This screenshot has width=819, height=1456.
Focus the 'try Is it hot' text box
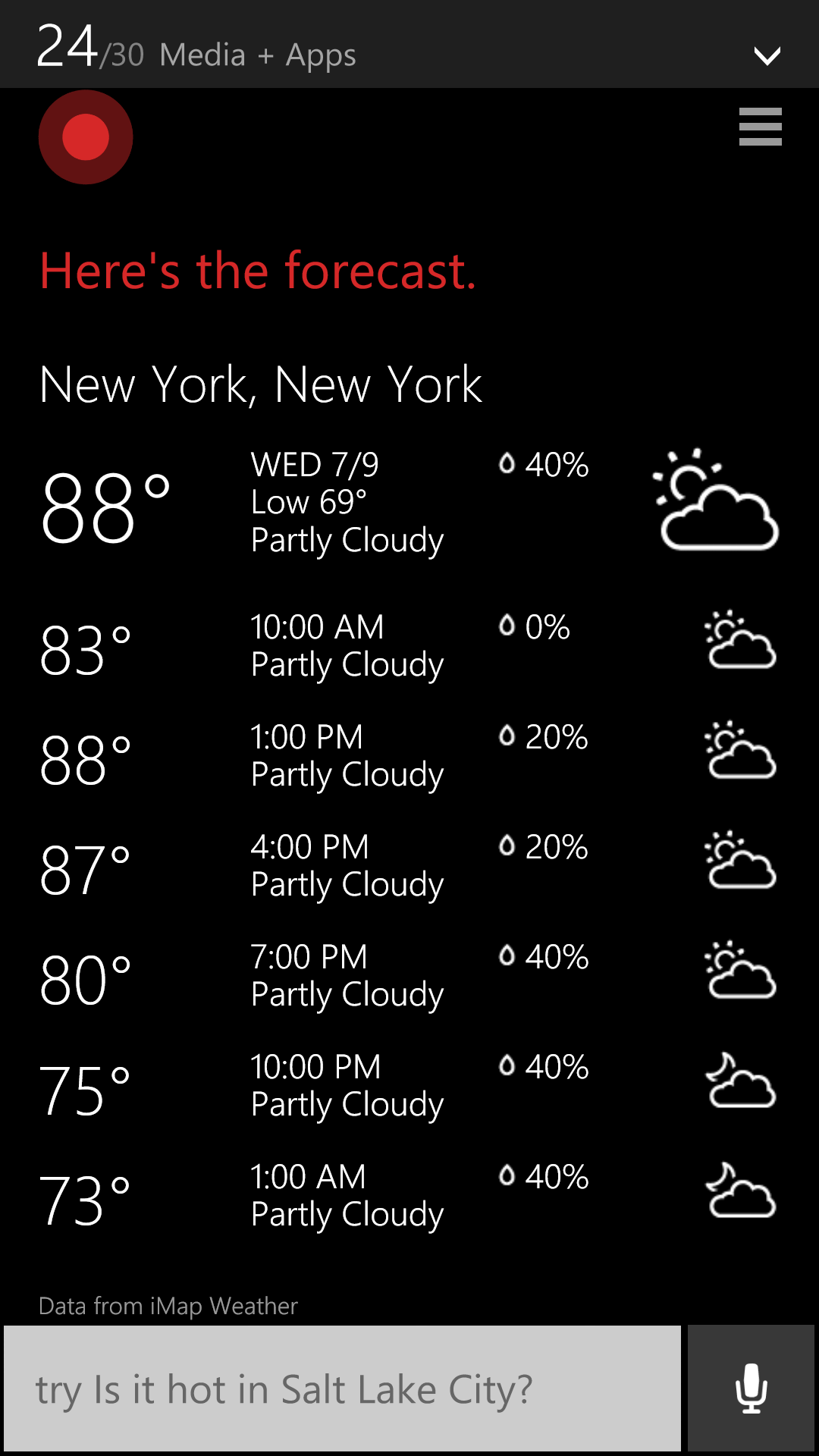[x=342, y=1389]
